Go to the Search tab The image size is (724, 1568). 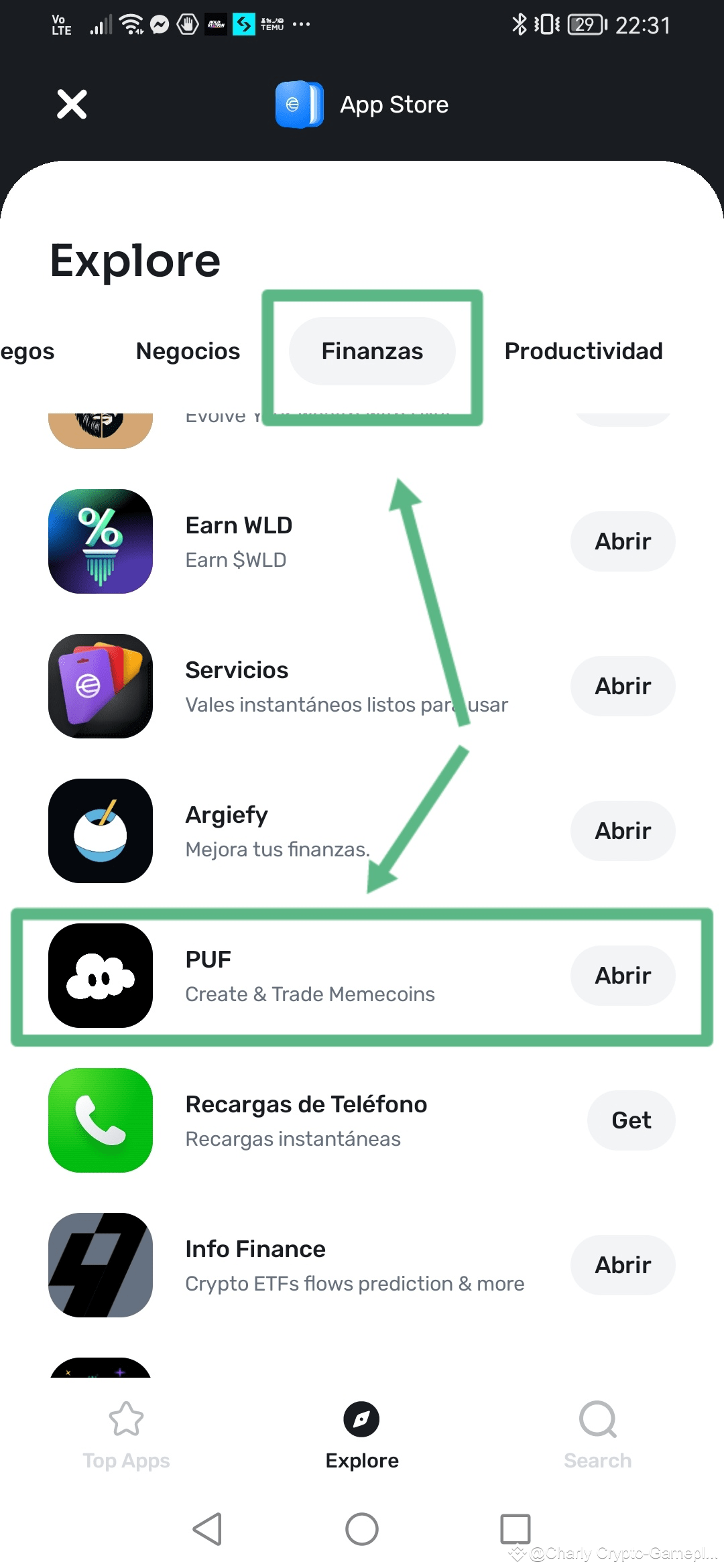(597, 1435)
